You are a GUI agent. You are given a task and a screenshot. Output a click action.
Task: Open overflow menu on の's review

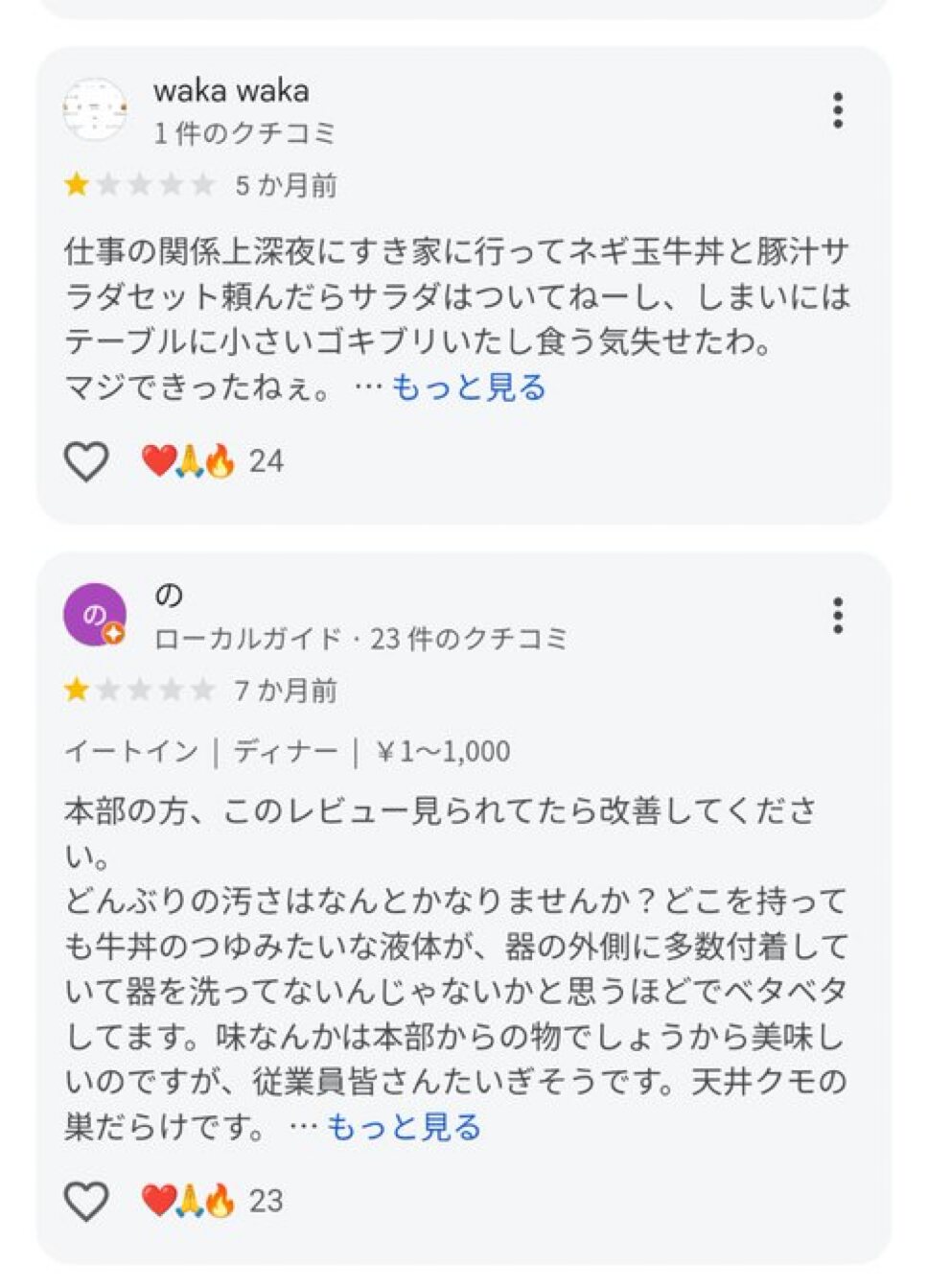coord(838,615)
